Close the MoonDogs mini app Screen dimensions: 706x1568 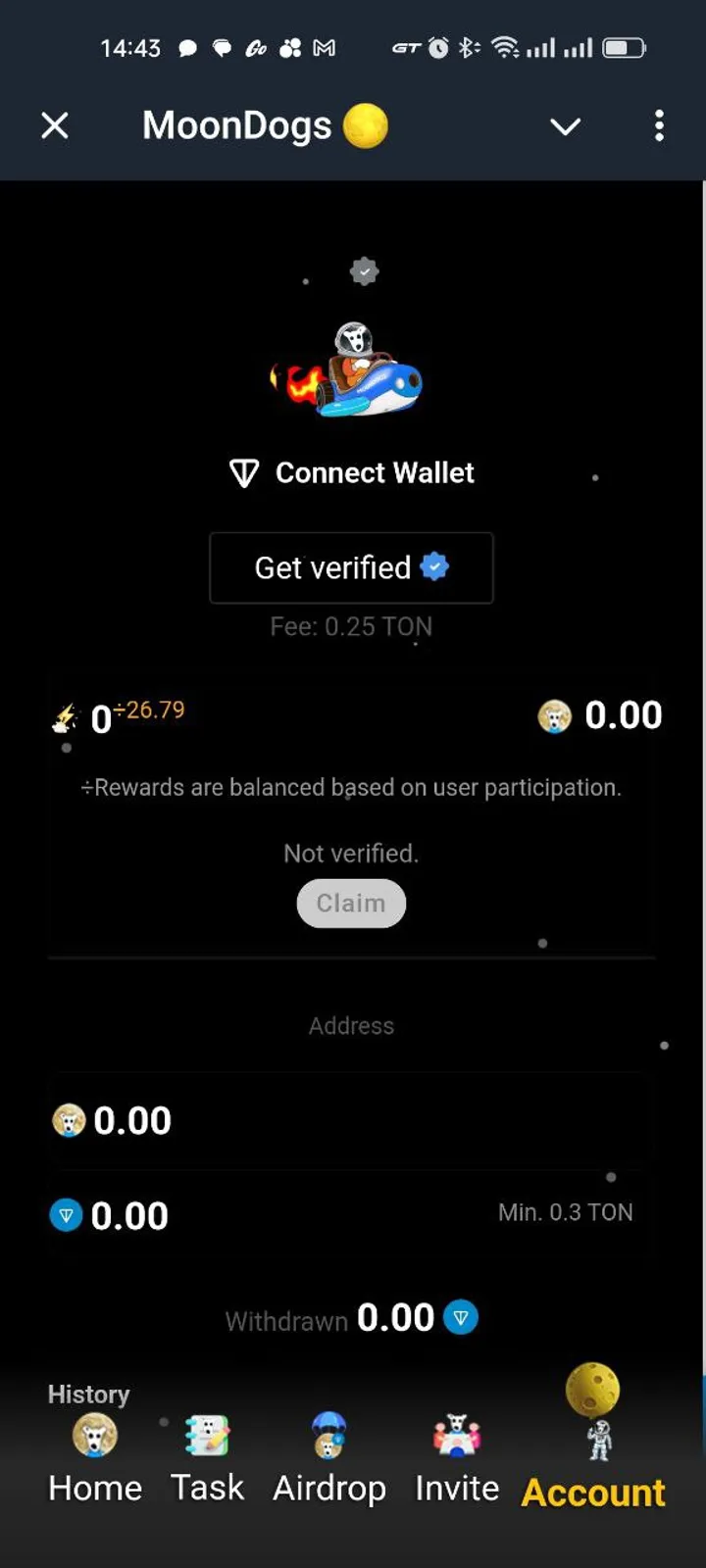point(55,125)
